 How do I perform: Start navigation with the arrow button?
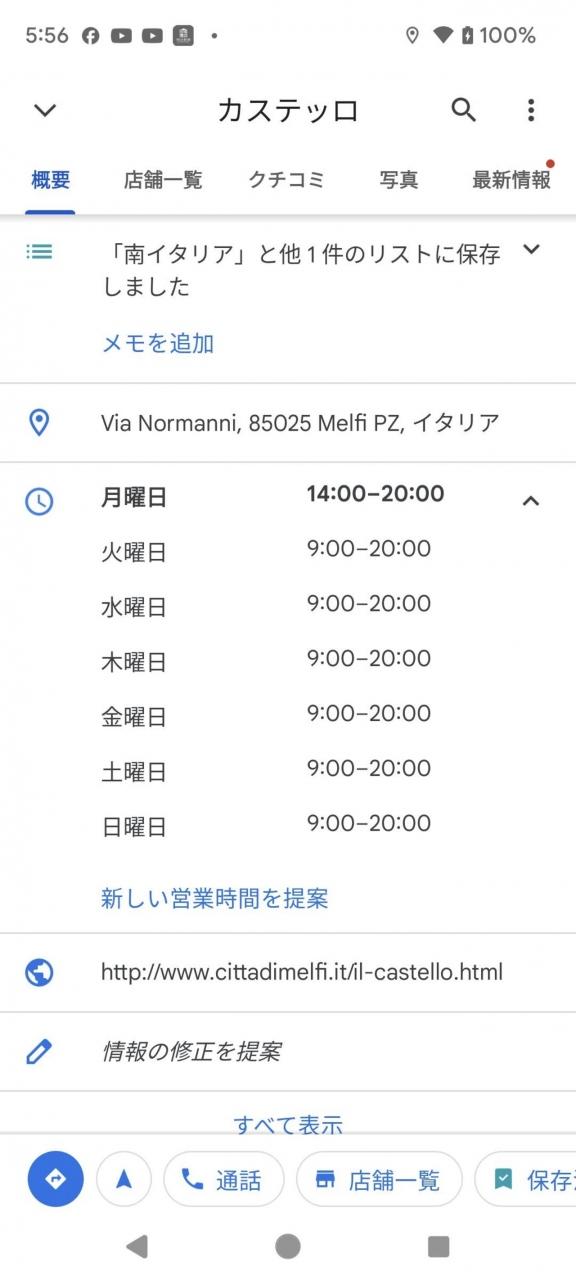point(124,1179)
